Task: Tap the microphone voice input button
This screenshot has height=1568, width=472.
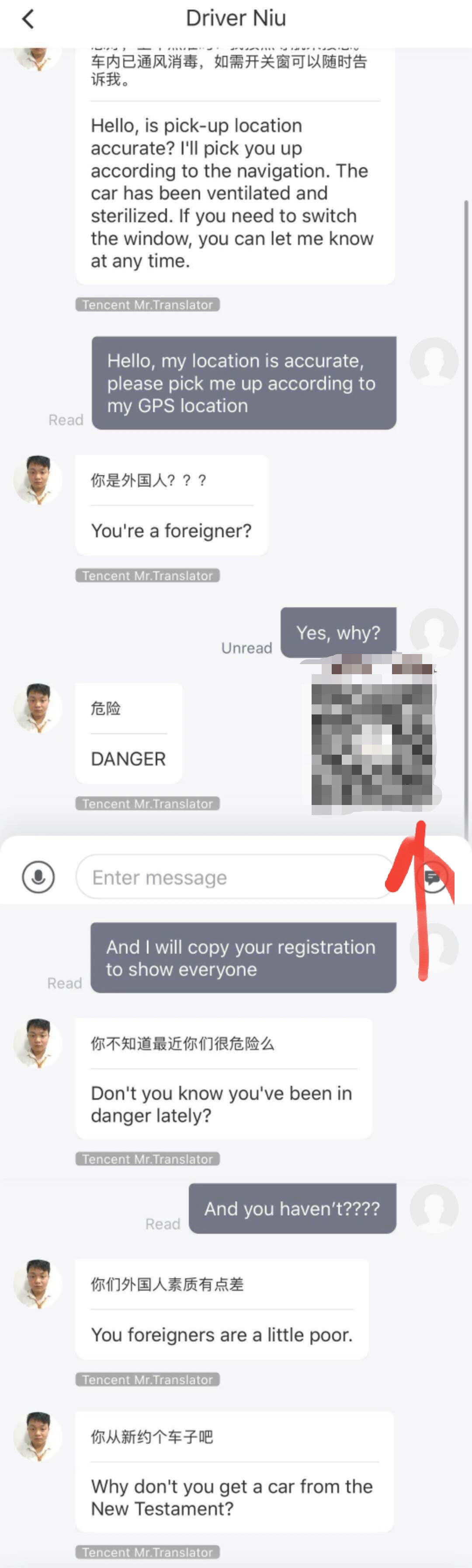Action: (x=38, y=877)
